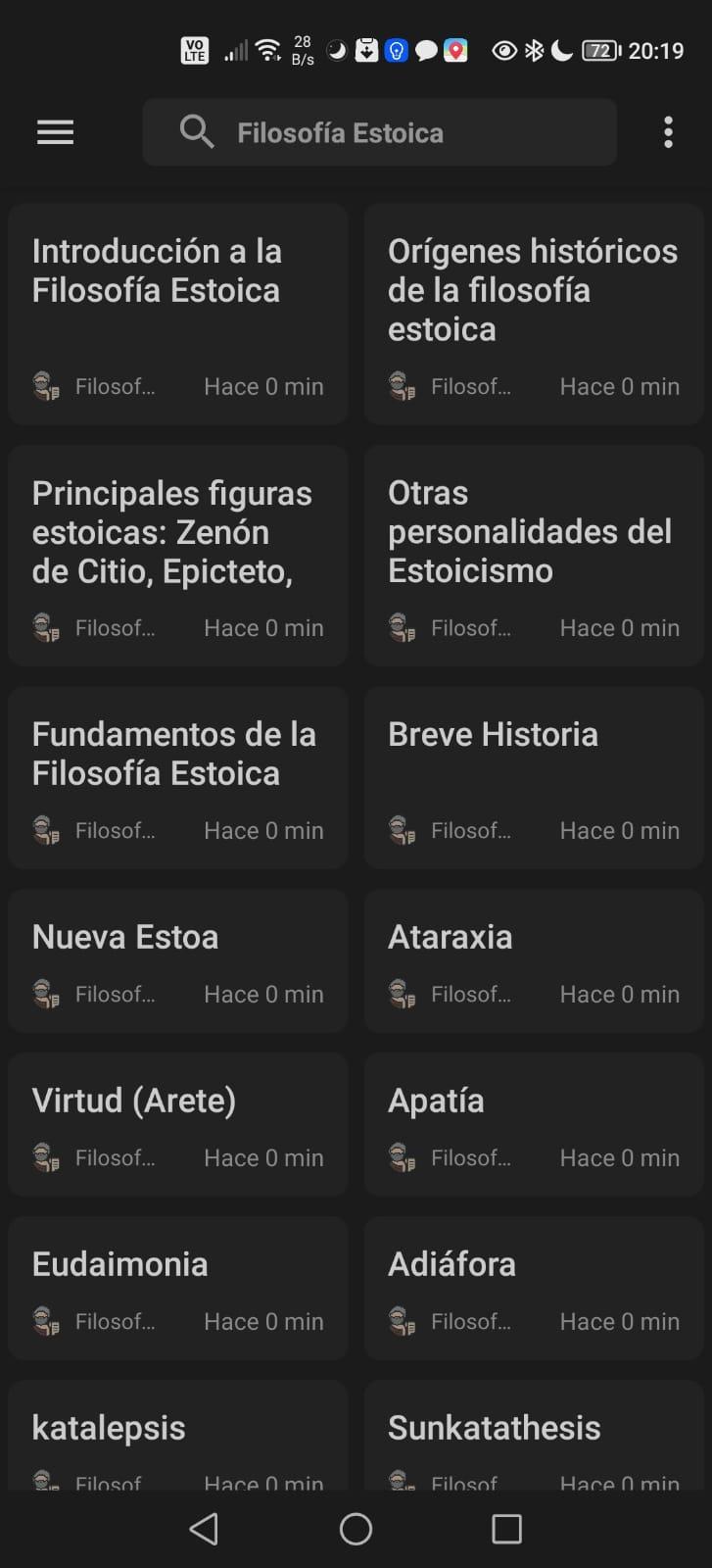Viewport: 712px width, 1568px height.
Task: Open the Sunkatathesis card
Action: click(x=534, y=1436)
